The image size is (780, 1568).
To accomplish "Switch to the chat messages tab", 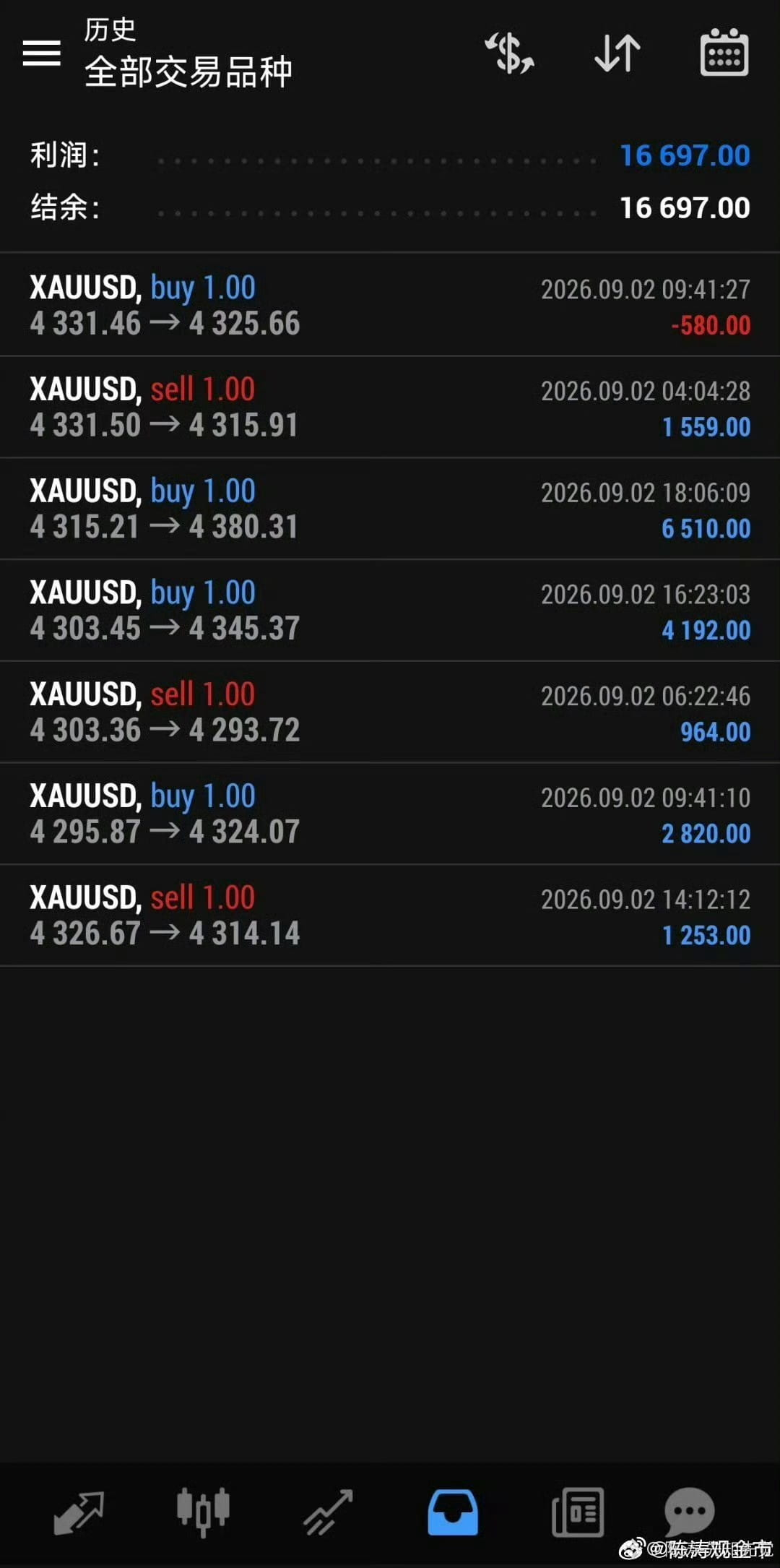I will coord(689,1512).
